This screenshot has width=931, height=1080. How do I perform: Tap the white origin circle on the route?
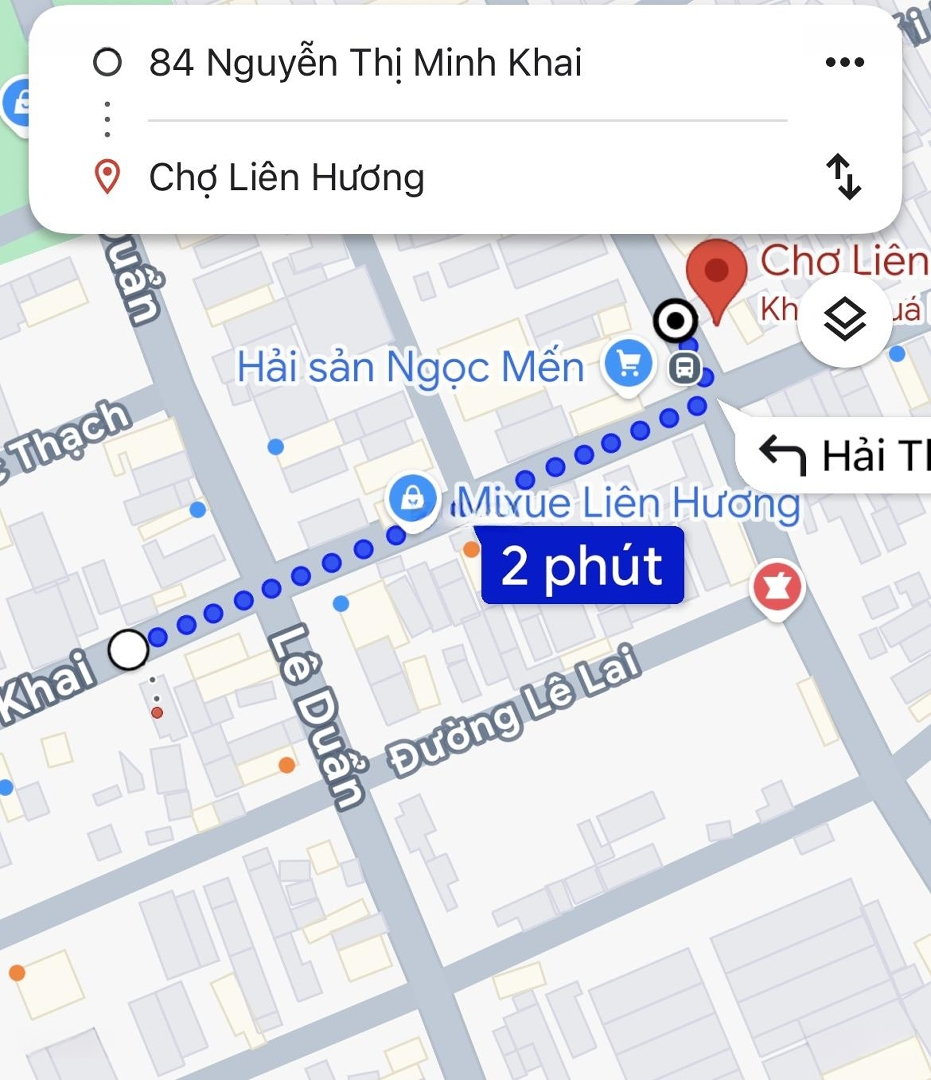(x=128, y=650)
